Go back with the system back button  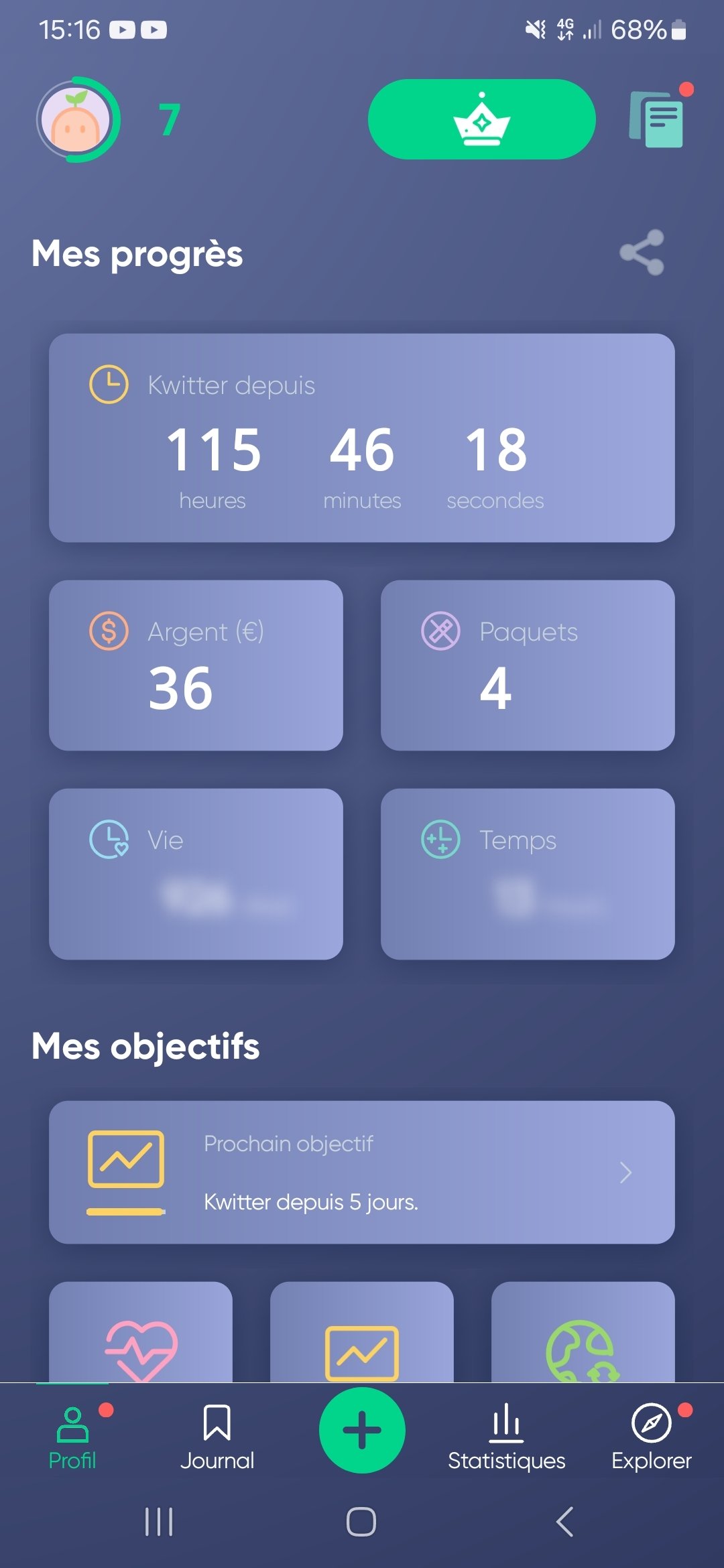click(x=565, y=1521)
